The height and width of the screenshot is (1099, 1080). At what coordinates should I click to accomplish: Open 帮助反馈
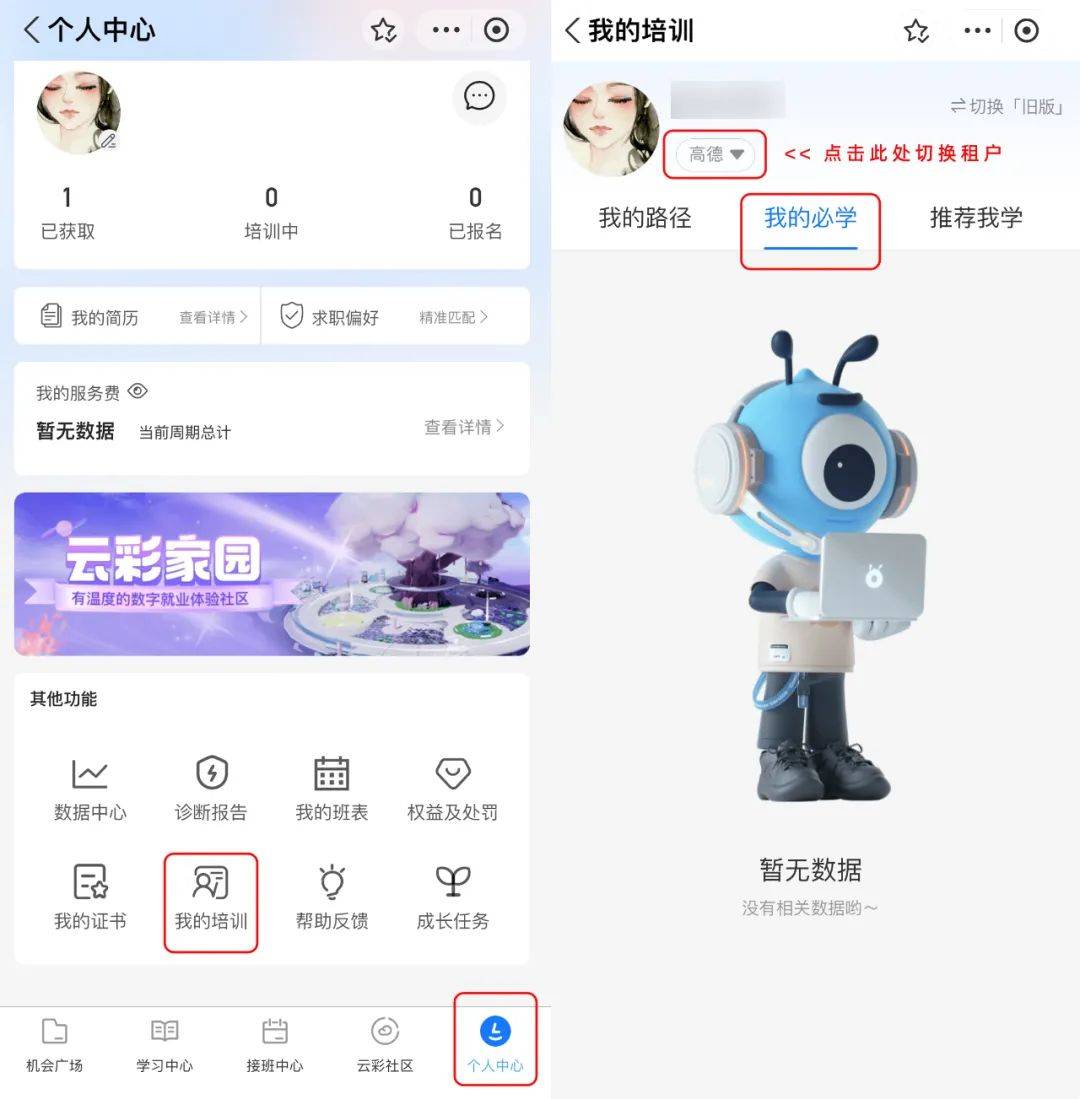tap(331, 898)
